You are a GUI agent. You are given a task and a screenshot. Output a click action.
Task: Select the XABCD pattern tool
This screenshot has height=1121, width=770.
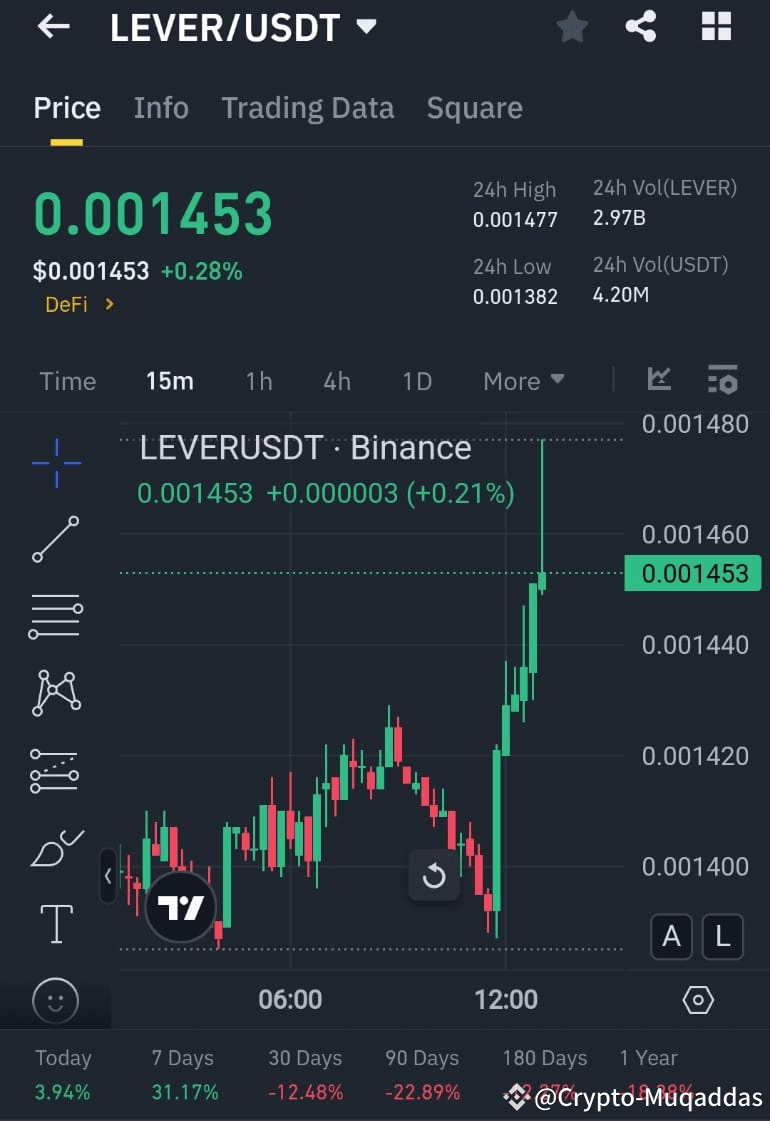pos(55,693)
